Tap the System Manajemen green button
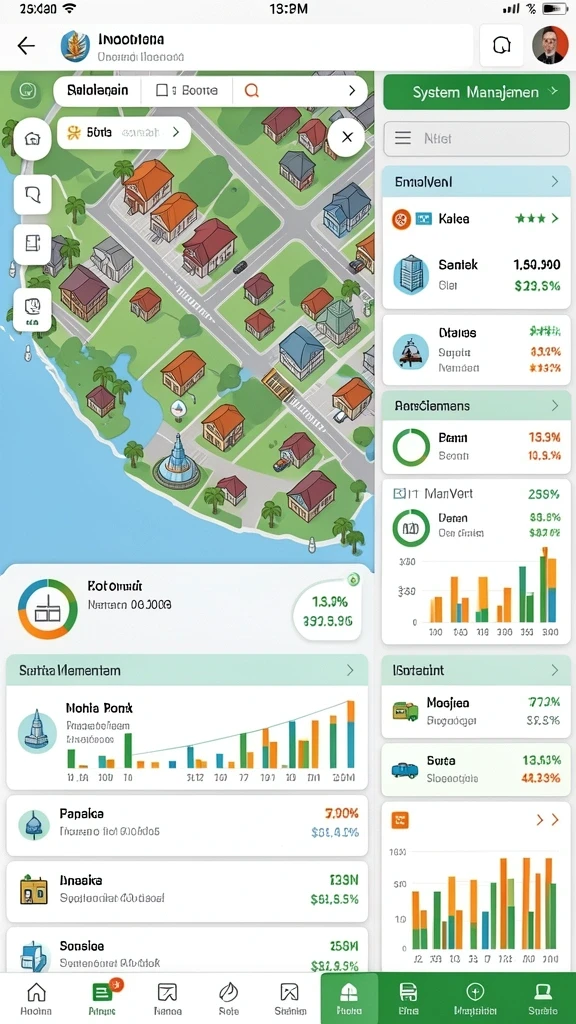576x1024 pixels. (476, 92)
